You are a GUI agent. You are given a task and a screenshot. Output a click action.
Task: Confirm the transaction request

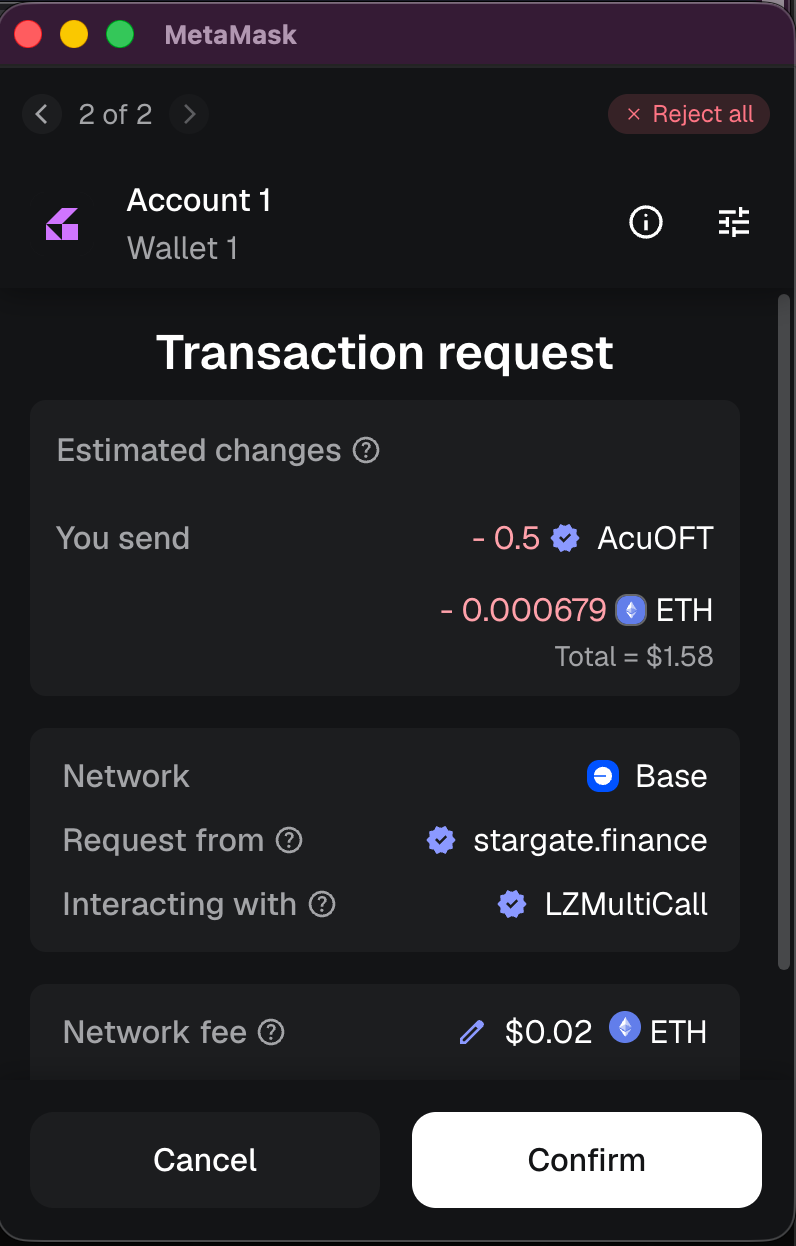coord(586,1159)
